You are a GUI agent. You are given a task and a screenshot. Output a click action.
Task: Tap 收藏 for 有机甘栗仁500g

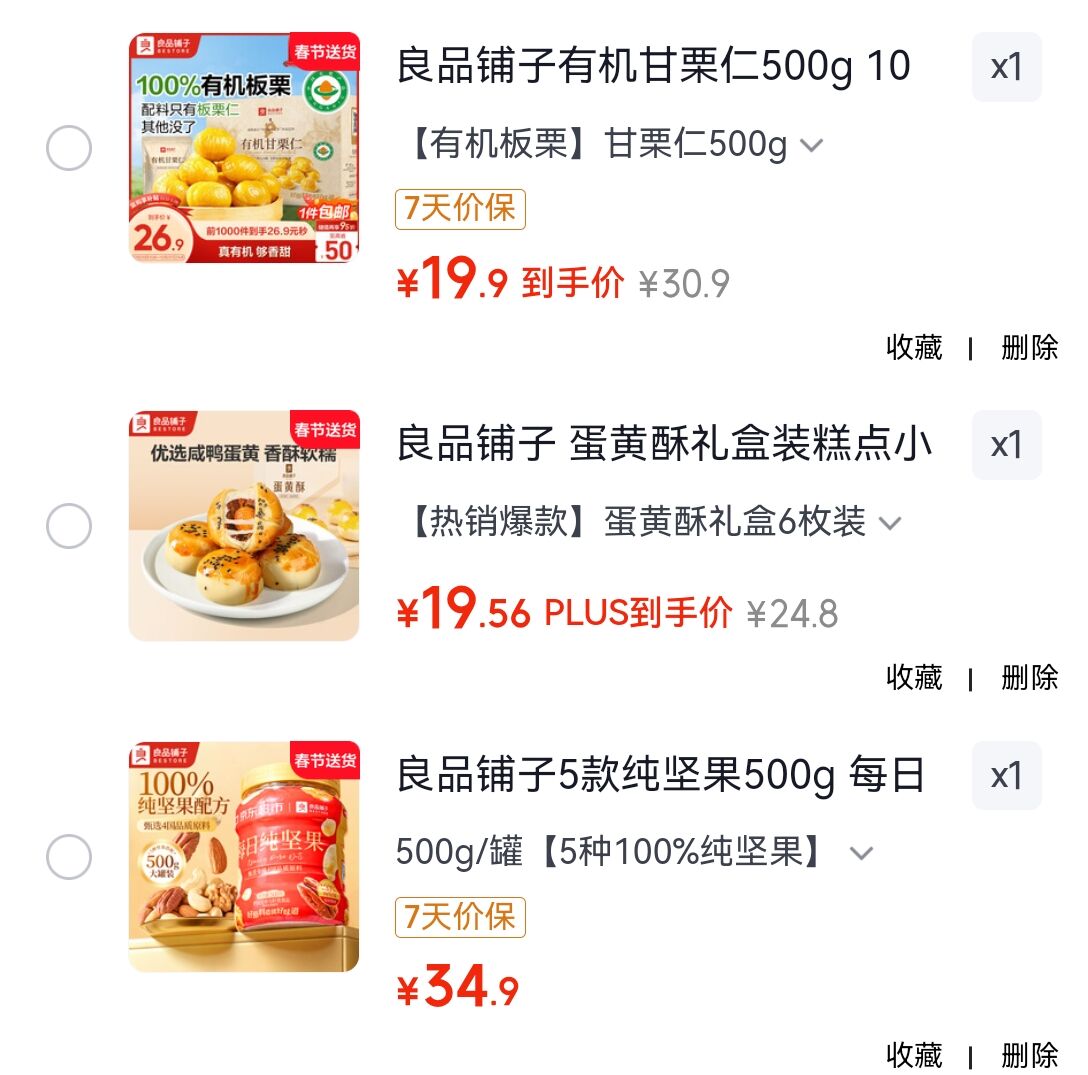(914, 348)
